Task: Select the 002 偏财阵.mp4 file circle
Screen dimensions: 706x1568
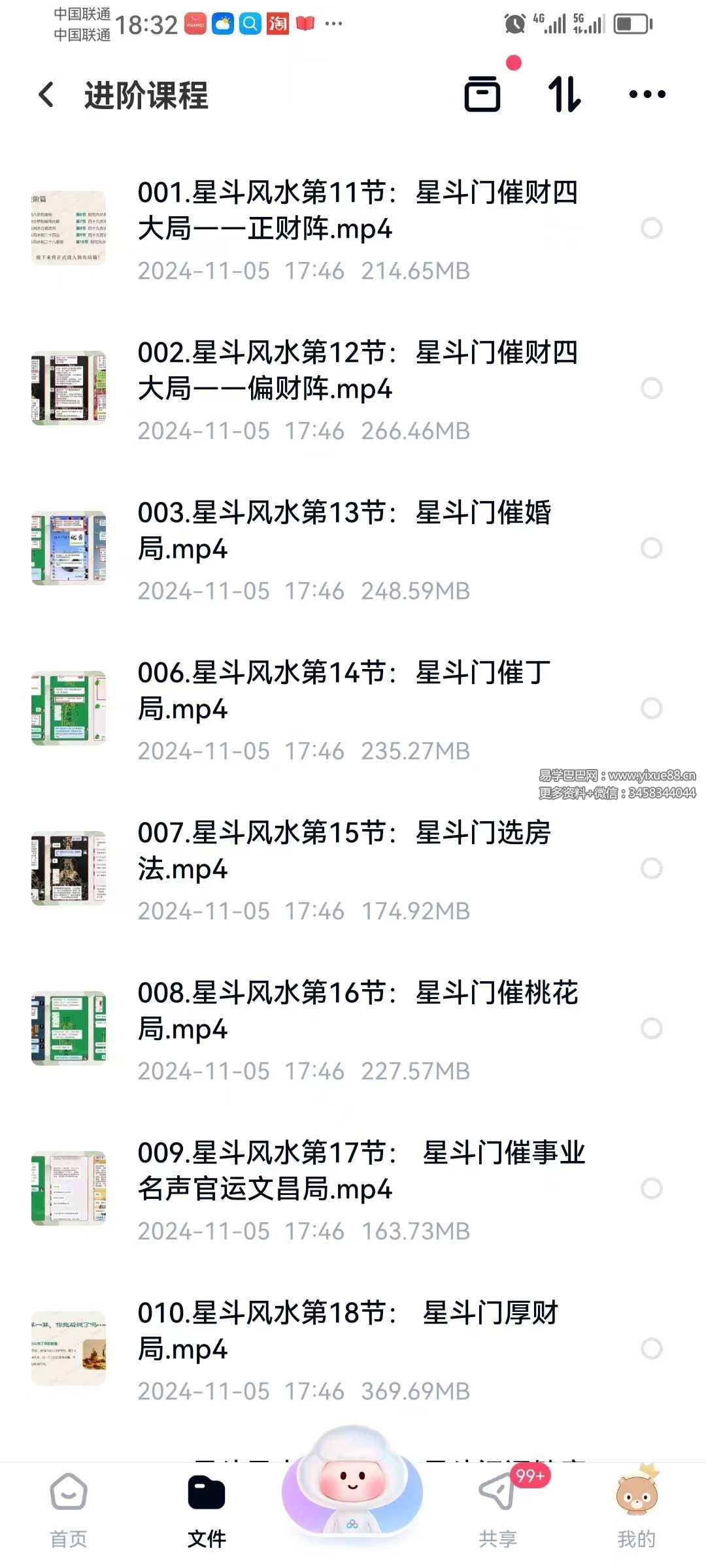Action: (651, 388)
